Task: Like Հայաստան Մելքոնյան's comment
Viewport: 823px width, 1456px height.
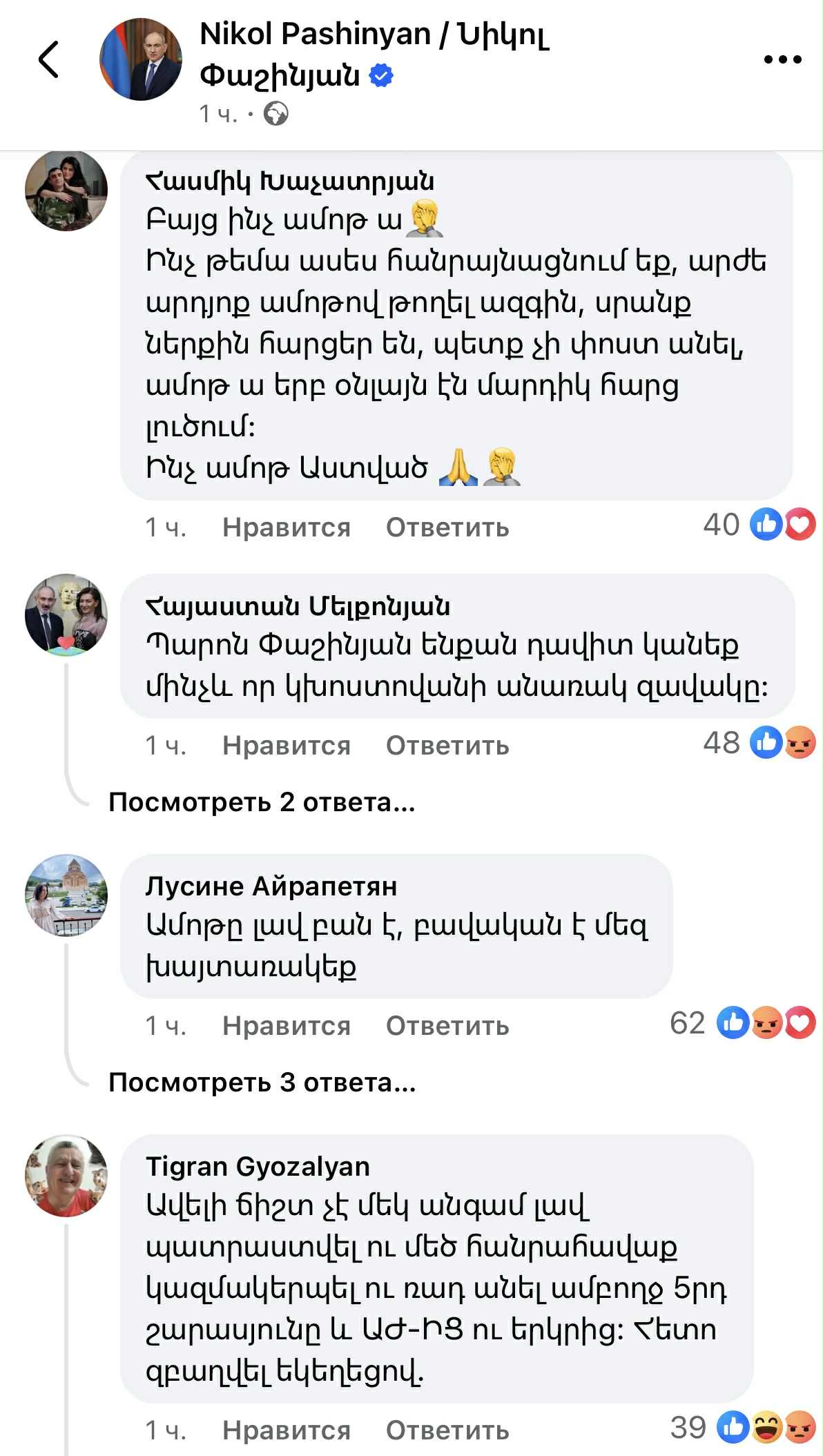Action: [286, 746]
